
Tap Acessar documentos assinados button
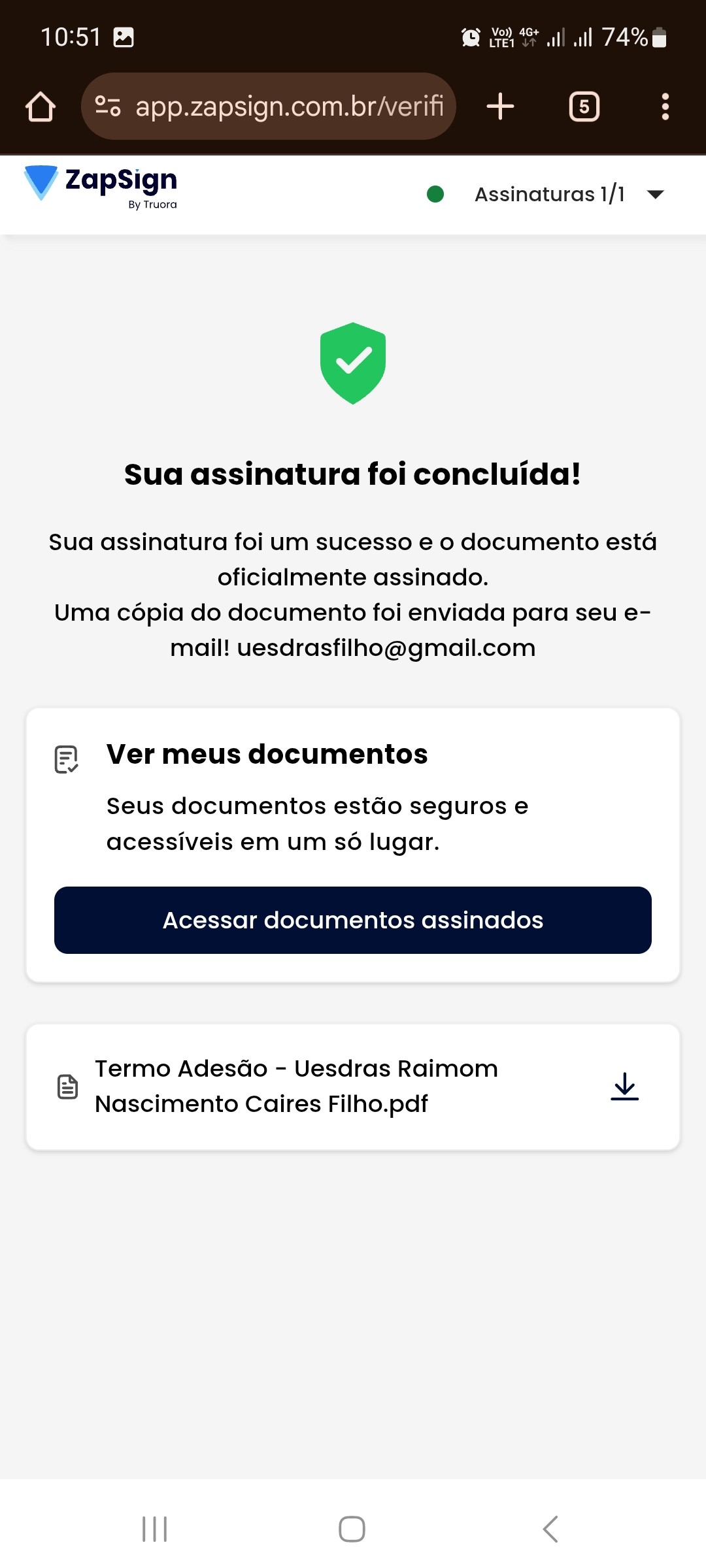click(353, 920)
